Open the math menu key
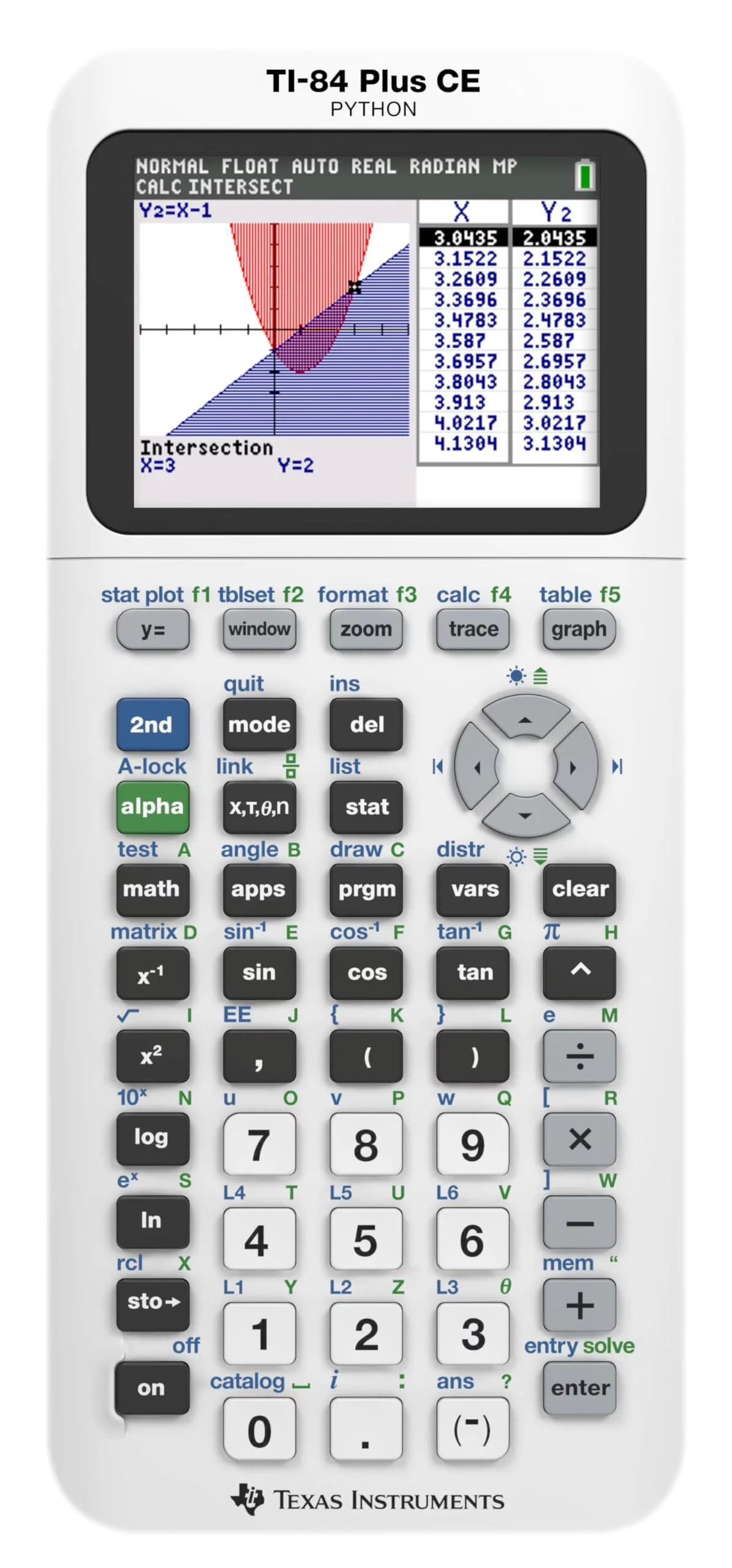 click(153, 889)
